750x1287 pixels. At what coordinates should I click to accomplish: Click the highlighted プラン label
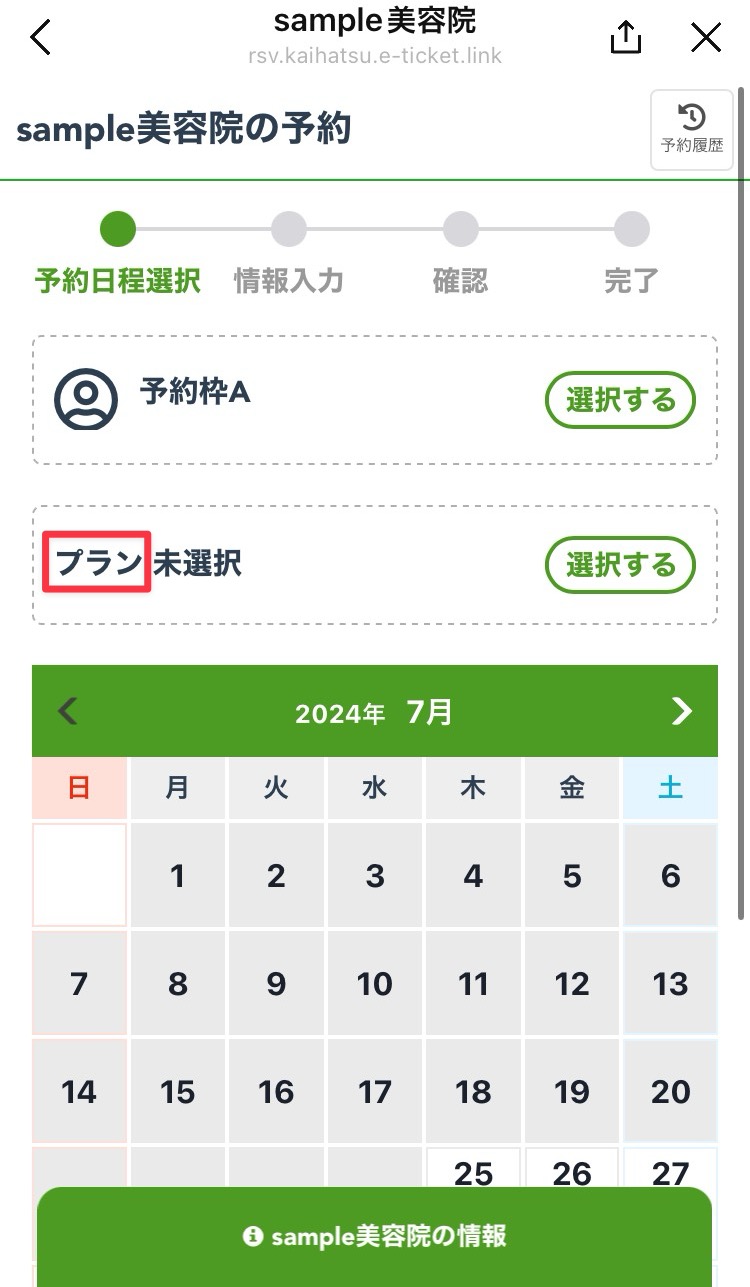95,562
